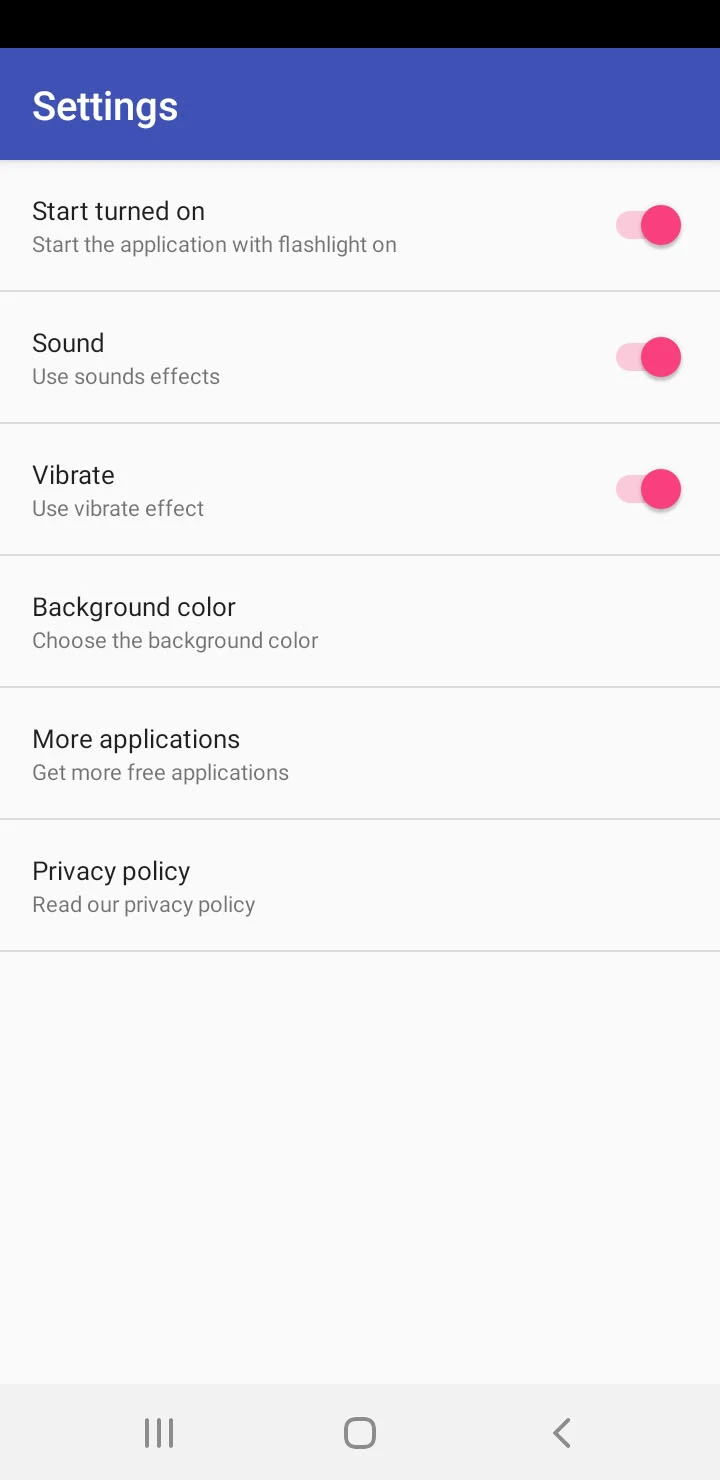This screenshot has height=1480, width=720.
Task: Toggle the Vibrate effect switch off
Action: click(648, 490)
